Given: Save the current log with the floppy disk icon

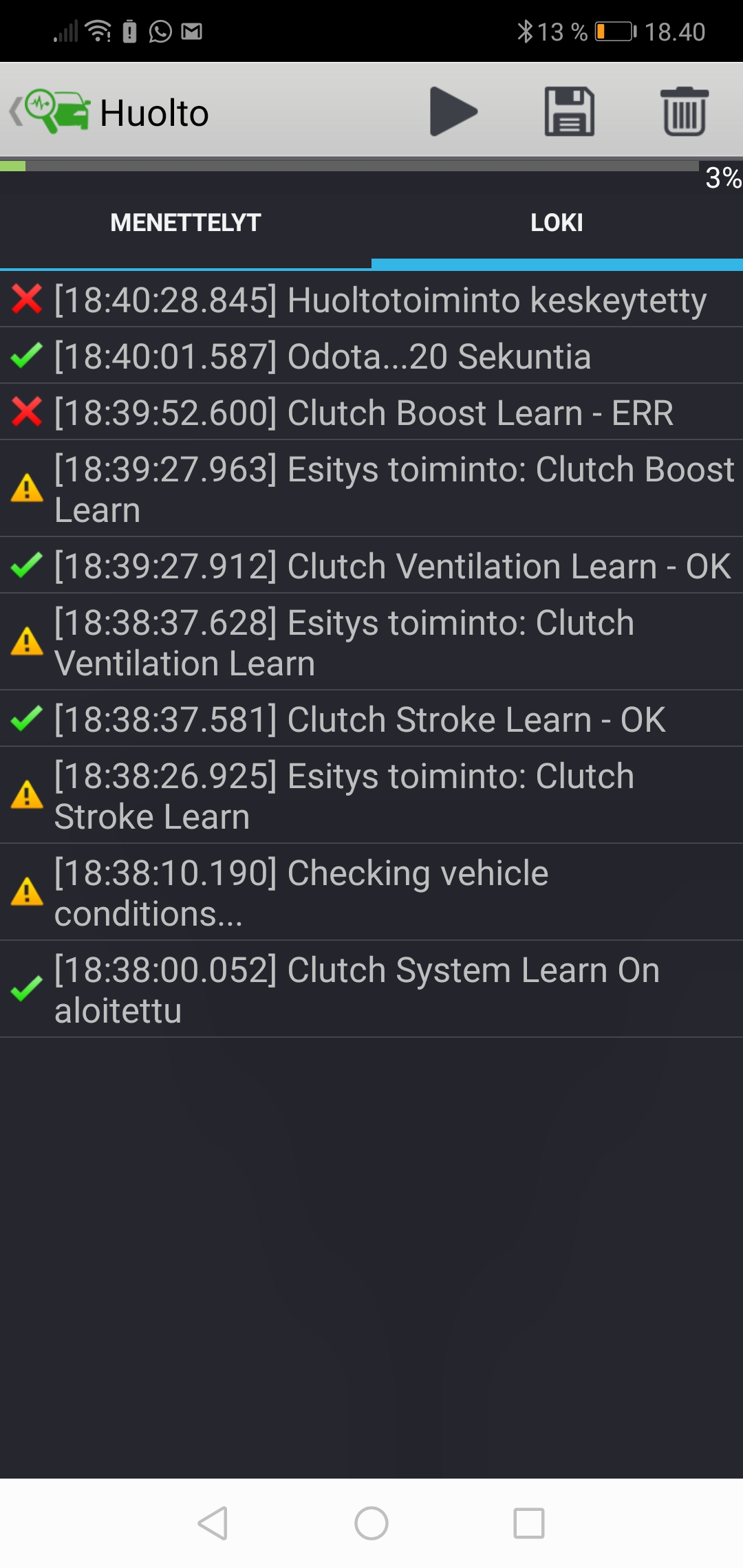Looking at the screenshot, I should point(570,112).
